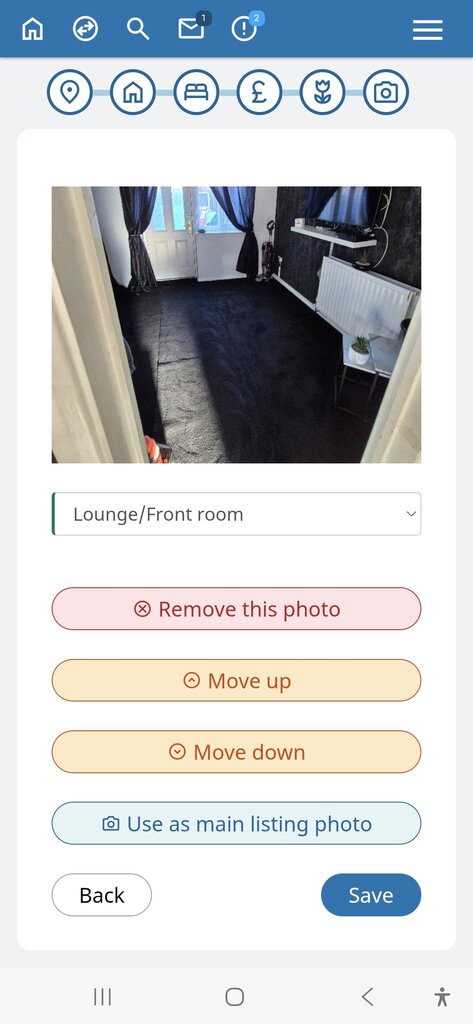Remove this photo
The width and height of the screenshot is (473, 1024).
[x=236, y=609]
